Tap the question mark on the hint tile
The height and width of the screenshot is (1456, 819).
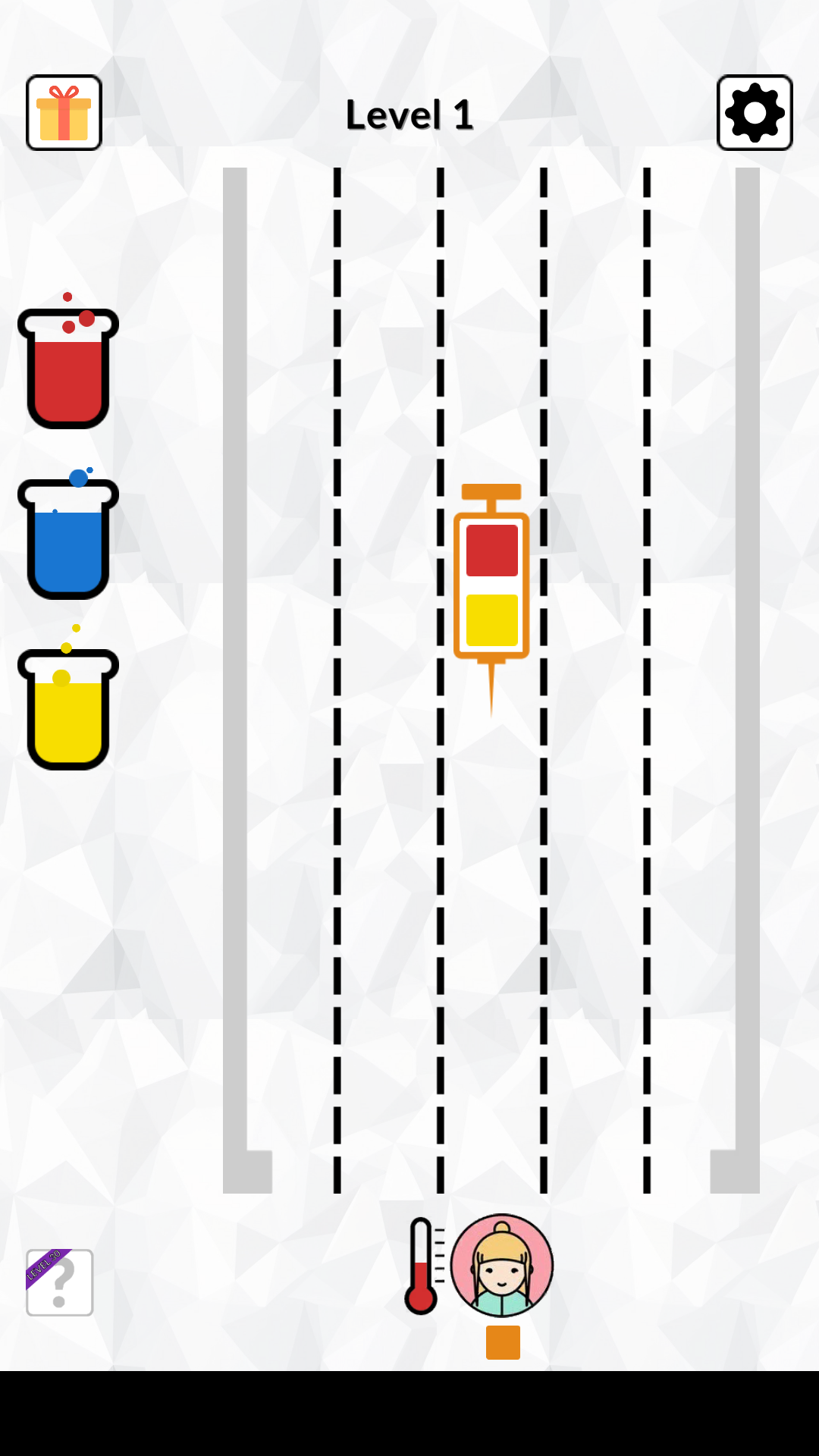tap(61, 1282)
